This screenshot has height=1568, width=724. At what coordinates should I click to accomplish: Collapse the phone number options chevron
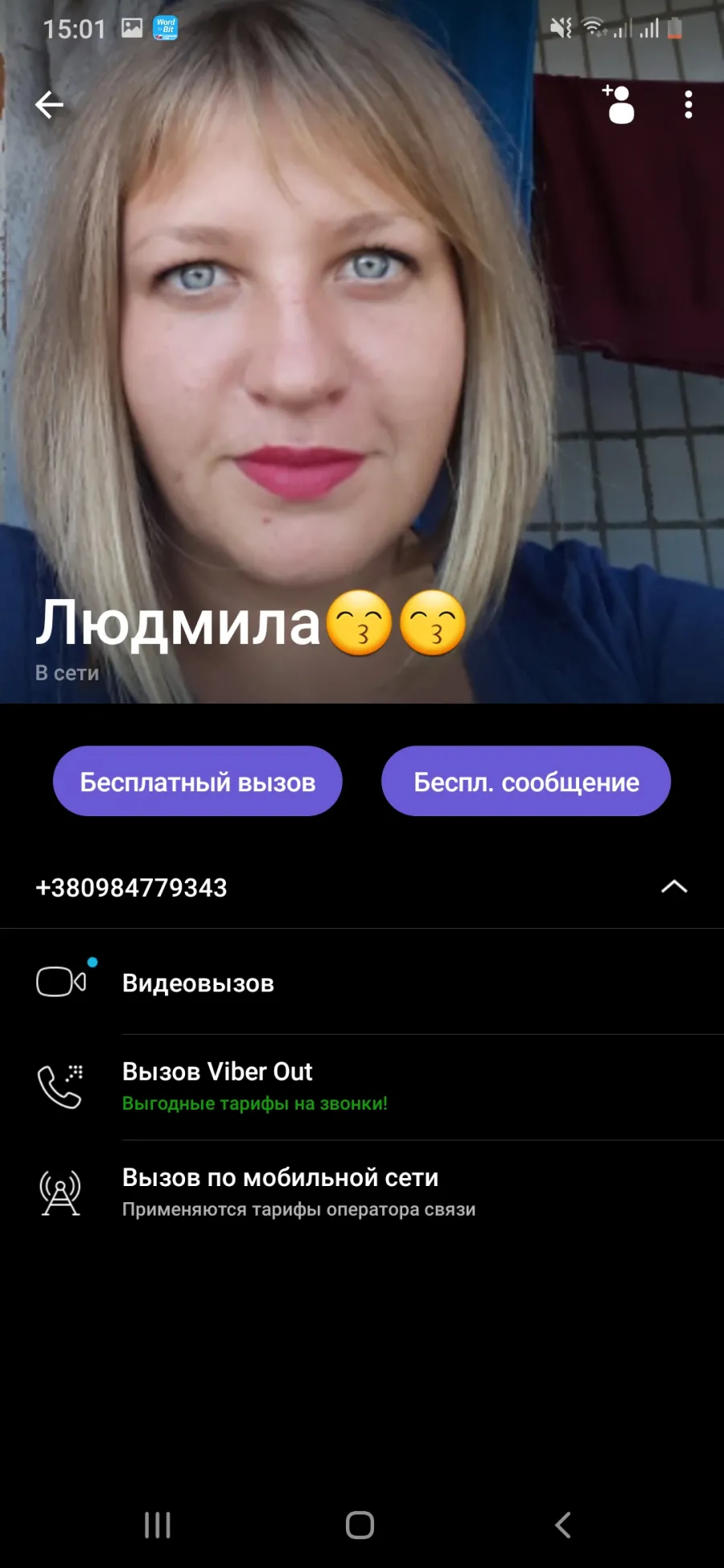coord(674,887)
